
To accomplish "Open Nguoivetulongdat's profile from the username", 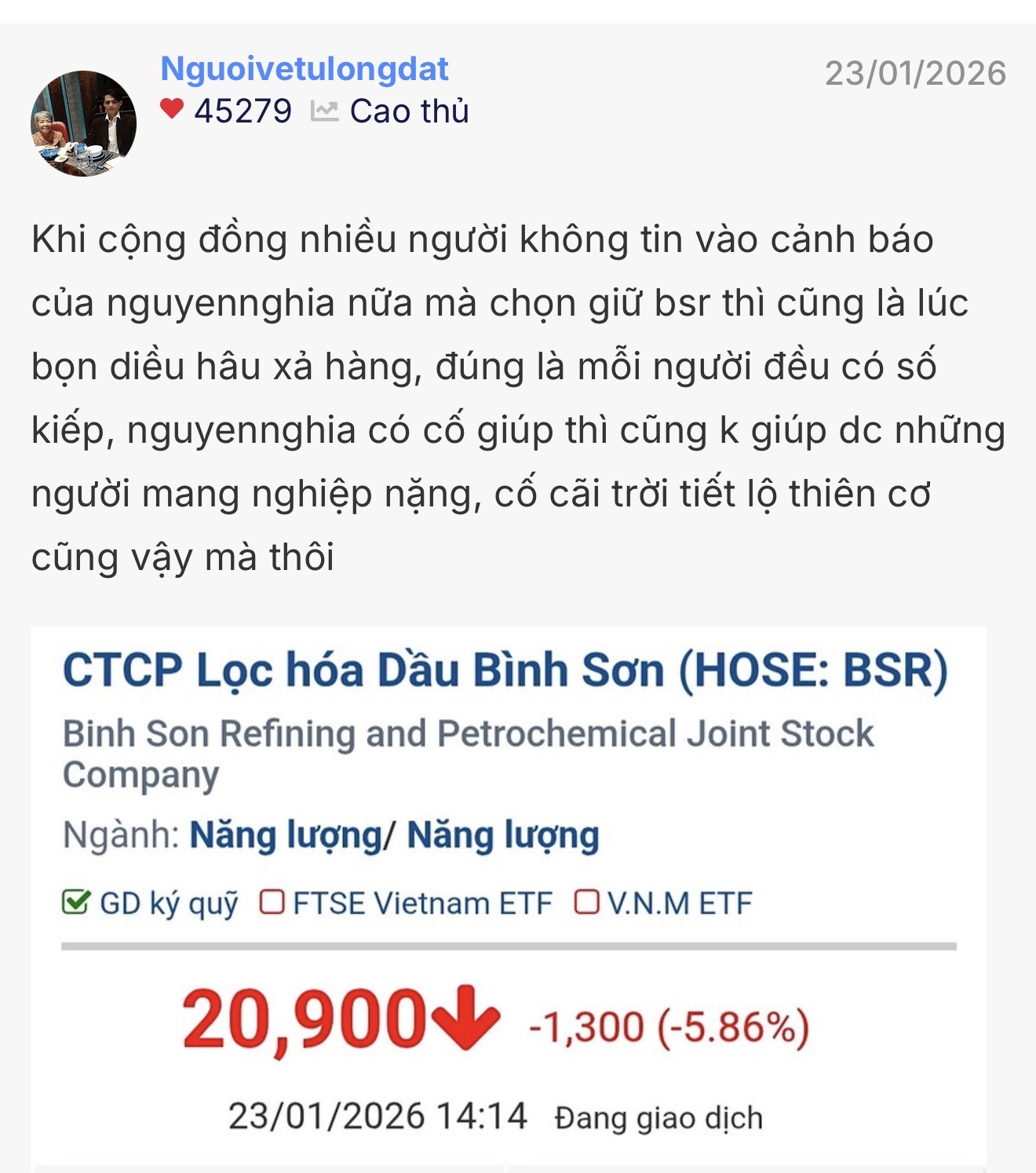I will (x=304, y=69).
